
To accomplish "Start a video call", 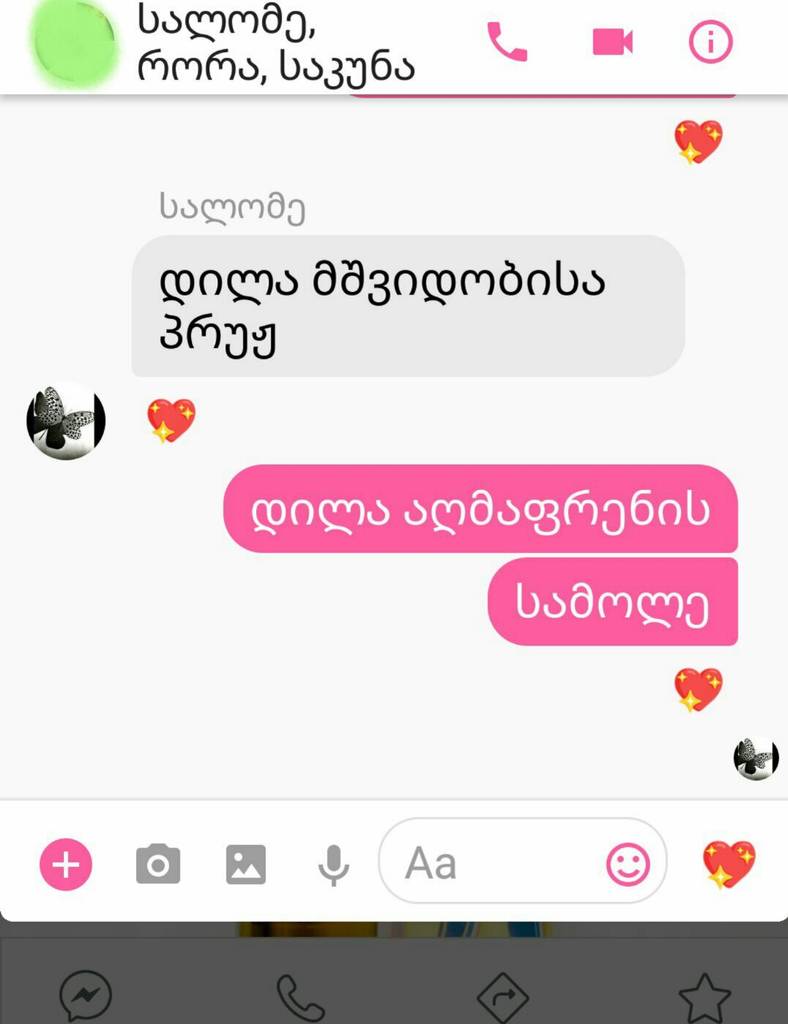I will [x=612, y=43].
